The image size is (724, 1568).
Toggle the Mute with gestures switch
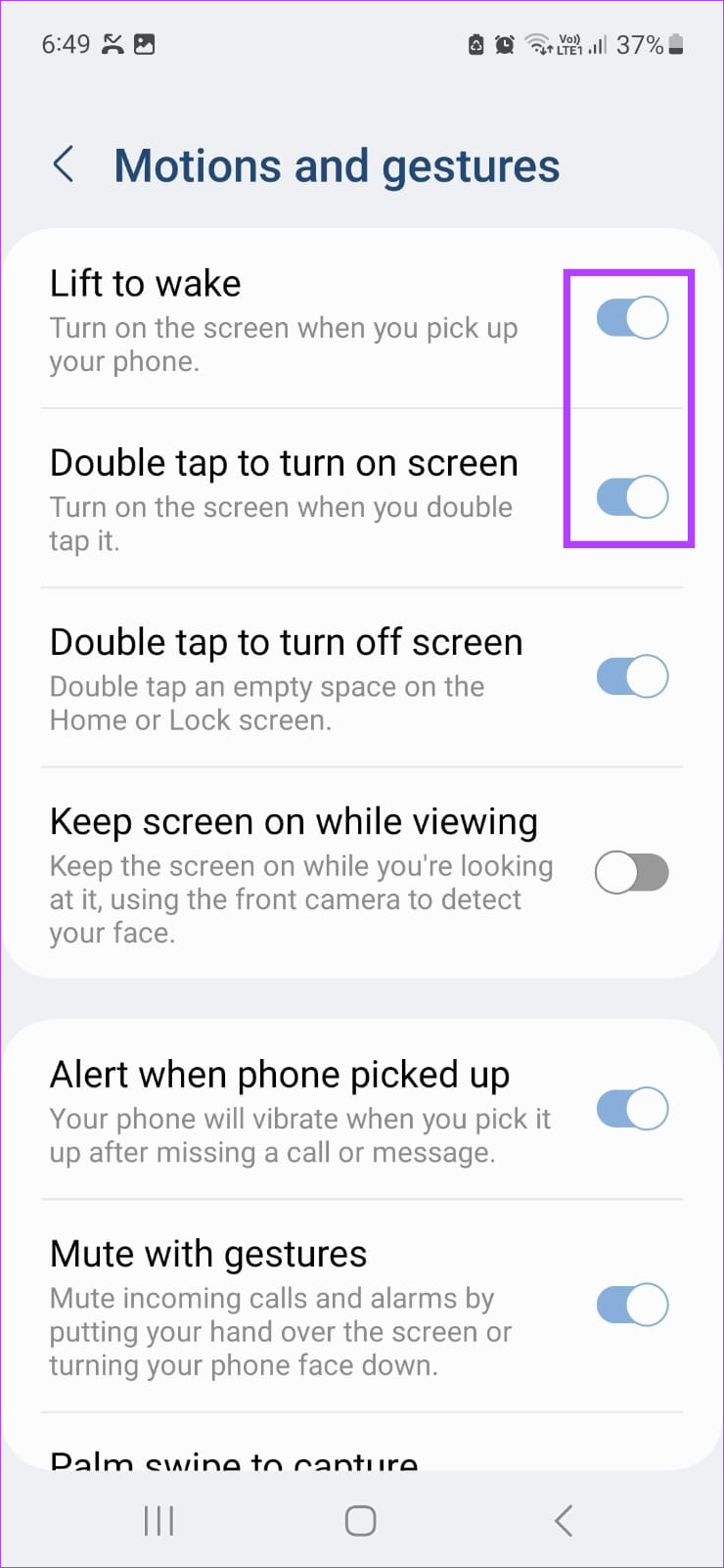coord(632,1305)
